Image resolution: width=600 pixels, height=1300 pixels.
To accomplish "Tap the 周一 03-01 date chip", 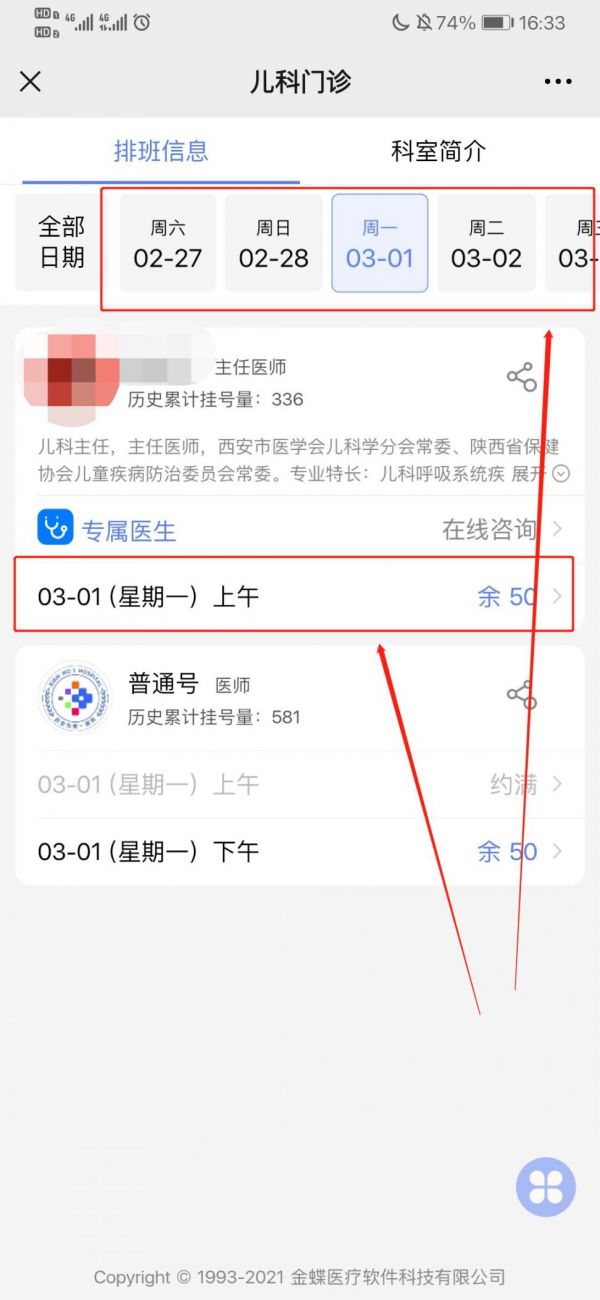I will [x=380, y=243].
